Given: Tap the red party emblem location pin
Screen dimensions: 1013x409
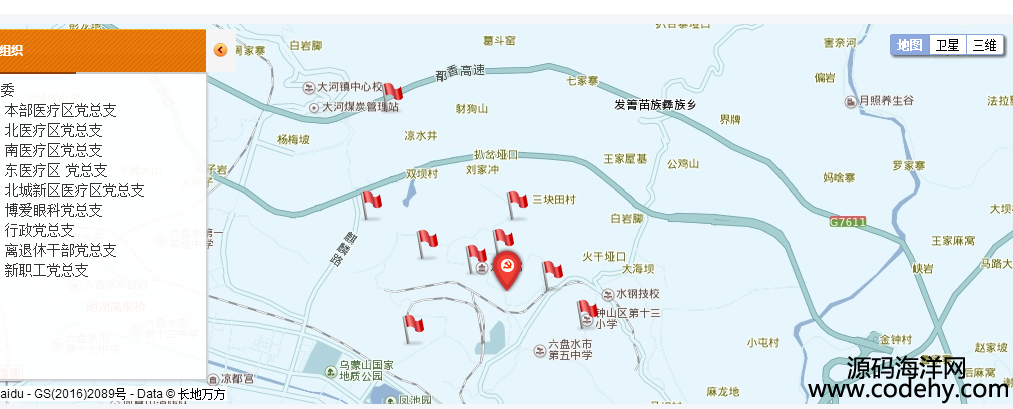Looking at the screenshot, I should (x=508, y=270).
